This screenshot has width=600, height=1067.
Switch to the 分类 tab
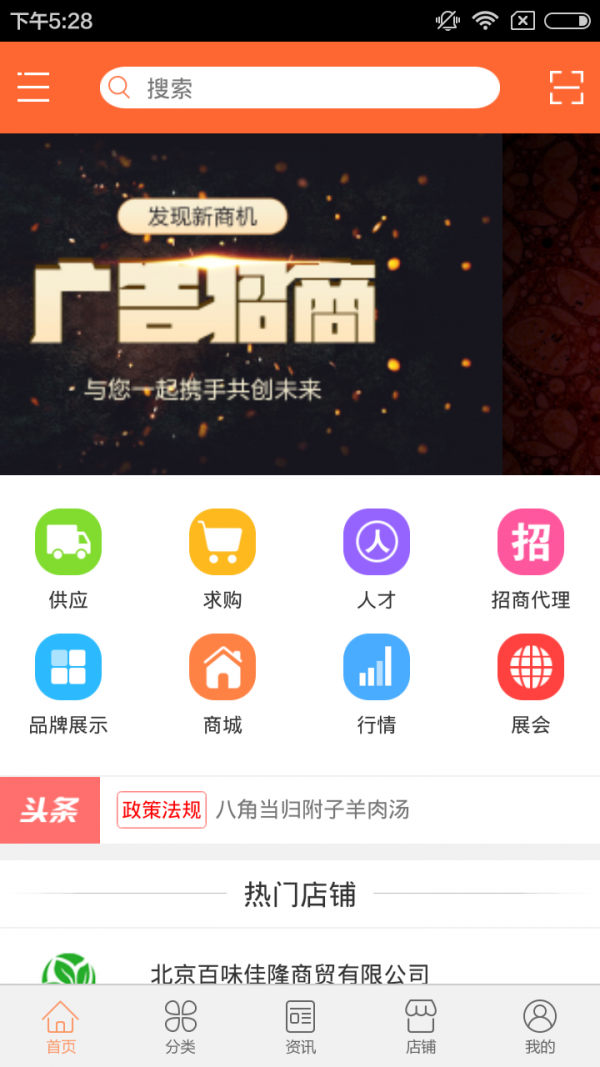click(x=180, y=1027)
